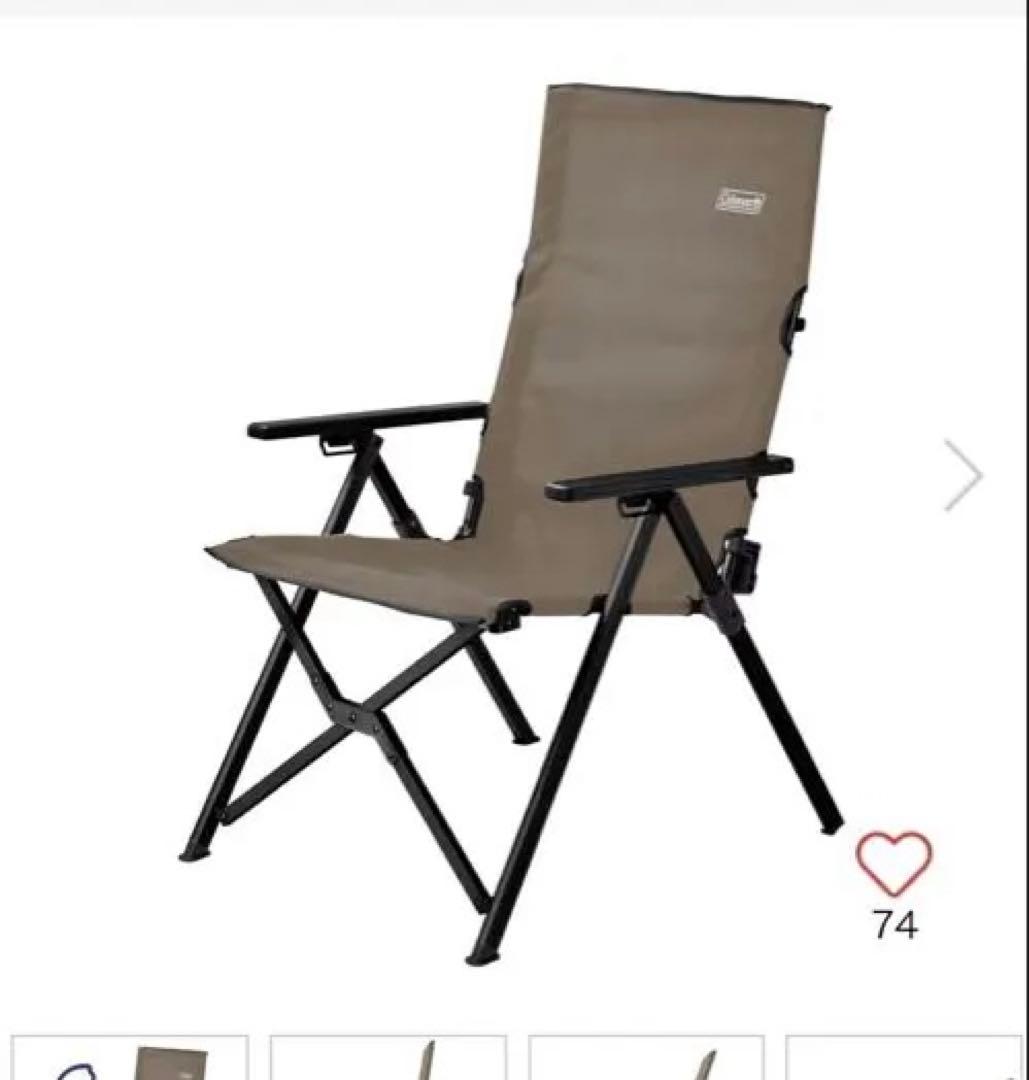Show the next product photo
This screenshot has height=1080, width=1029.
coord(964,475)
